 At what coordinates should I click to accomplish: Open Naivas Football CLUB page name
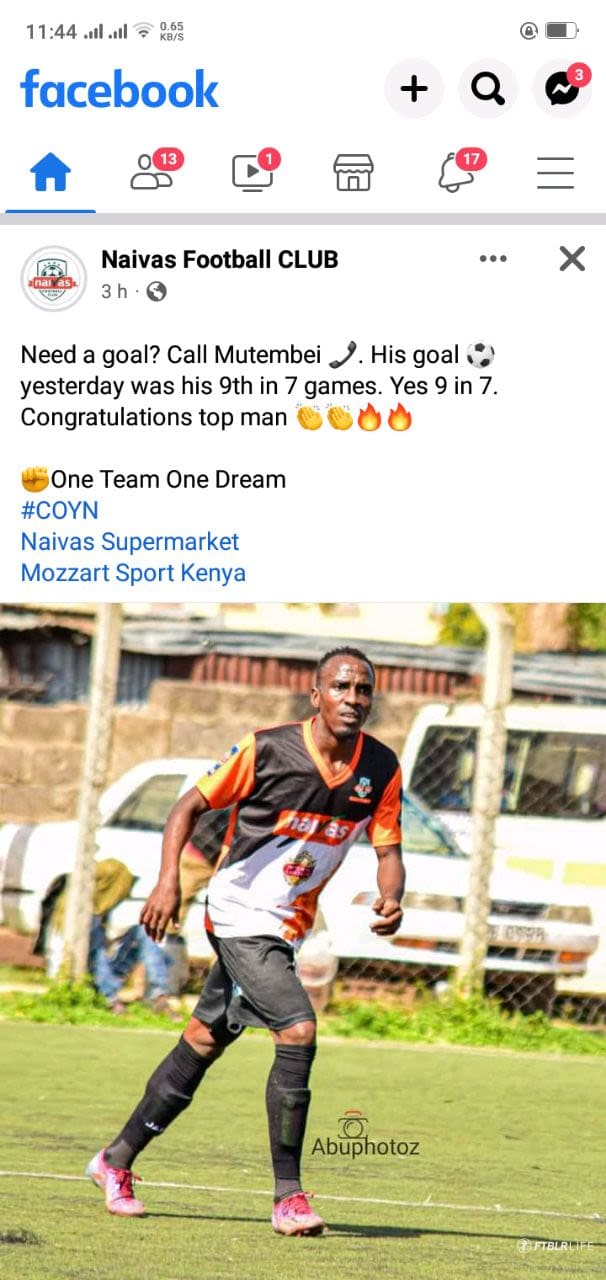[x=219, y=260]
